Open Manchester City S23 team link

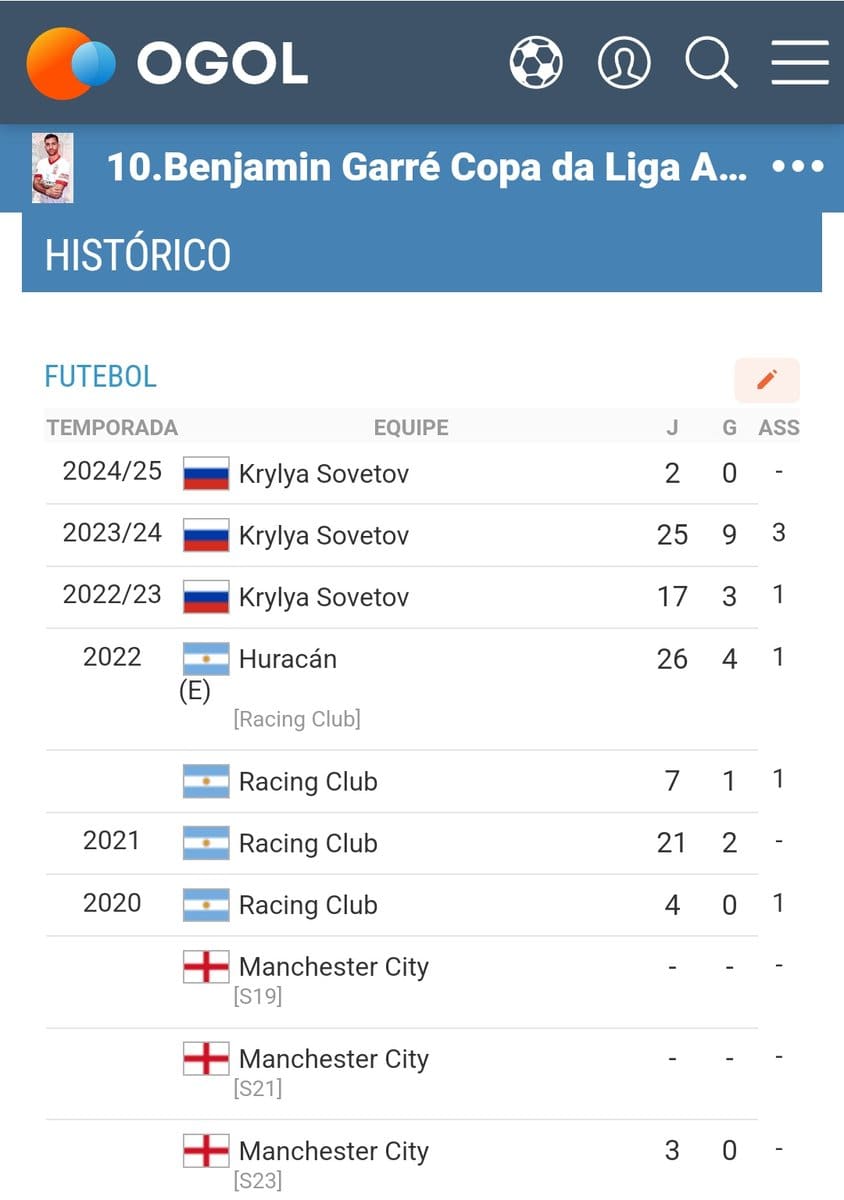[x=333, y=1152]
